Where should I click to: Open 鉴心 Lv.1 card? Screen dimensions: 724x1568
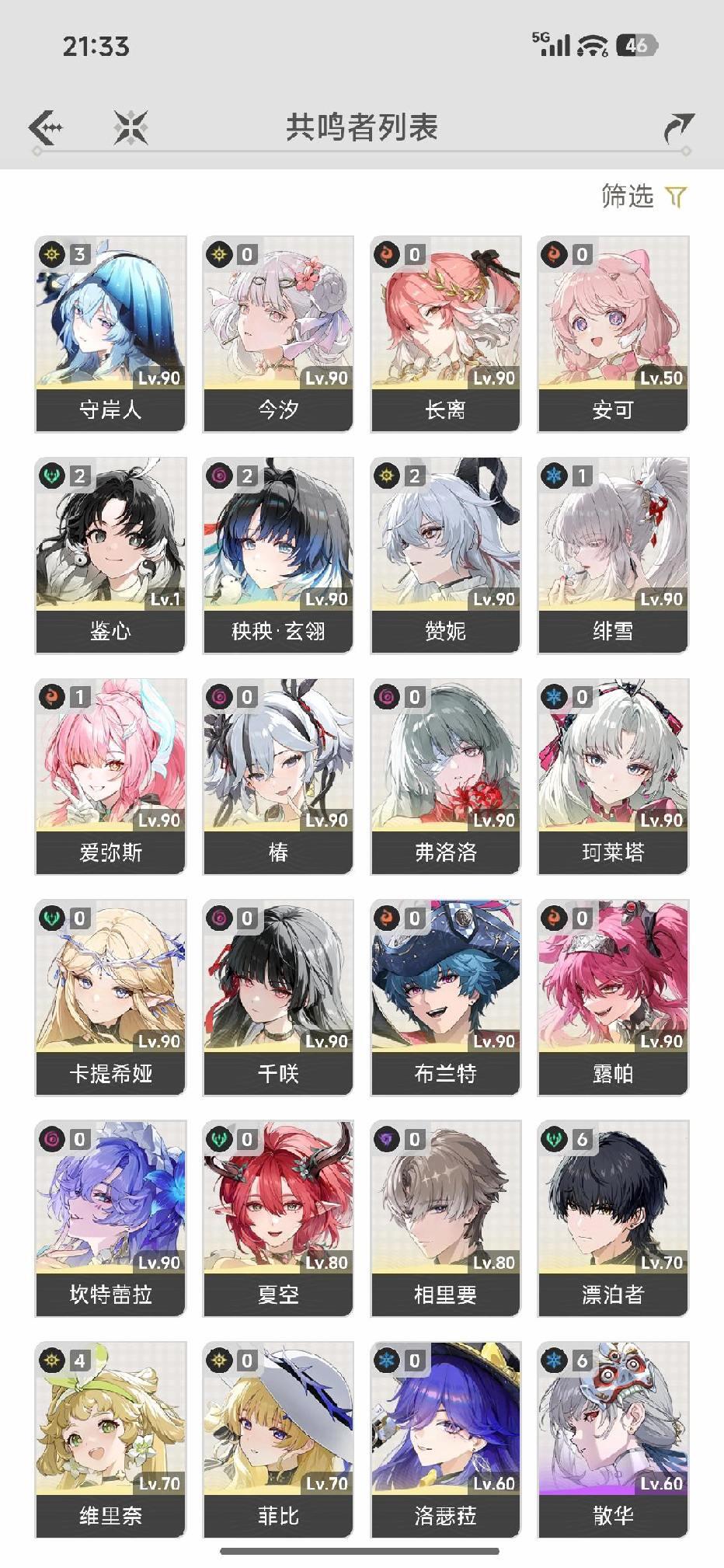tap(110, 555)
